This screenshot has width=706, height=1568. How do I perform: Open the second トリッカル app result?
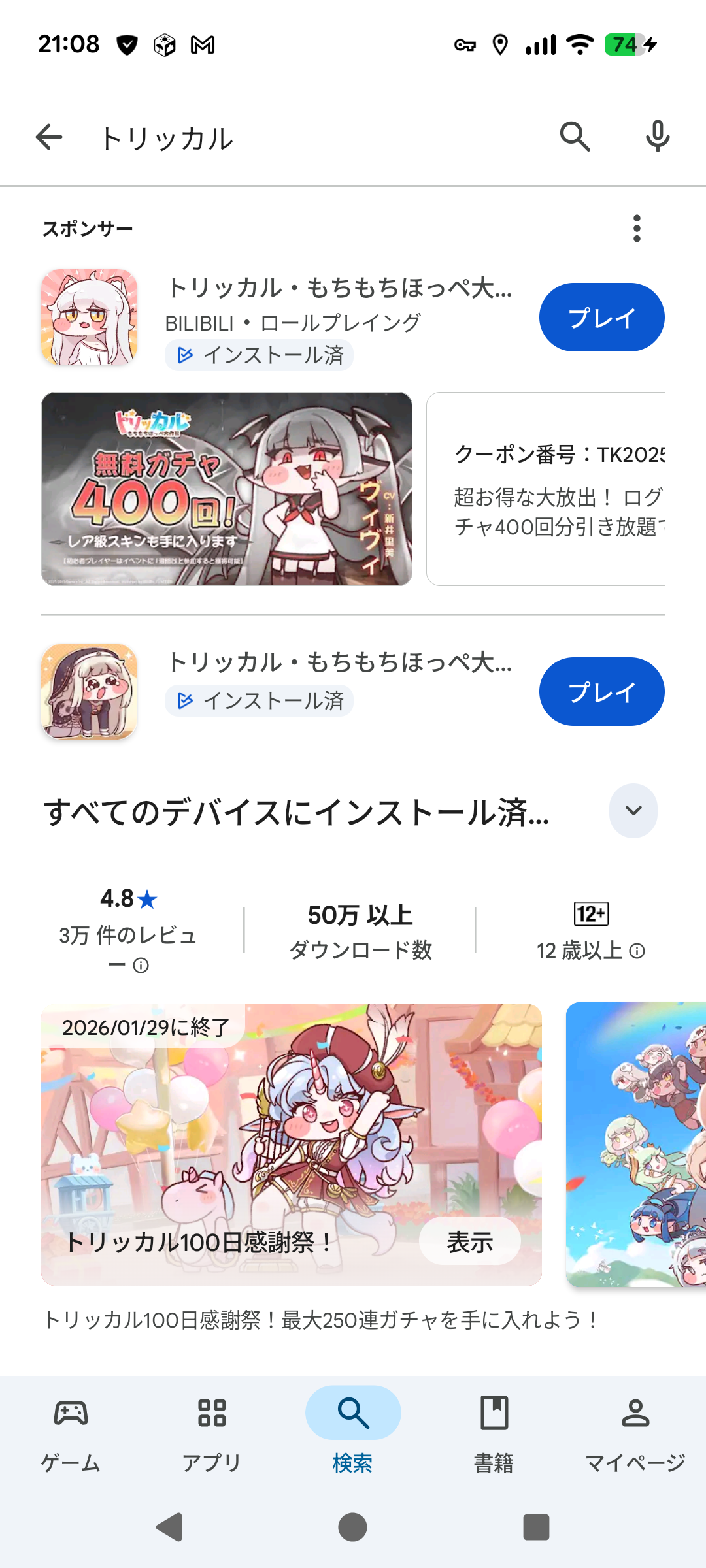click(339, 662)
